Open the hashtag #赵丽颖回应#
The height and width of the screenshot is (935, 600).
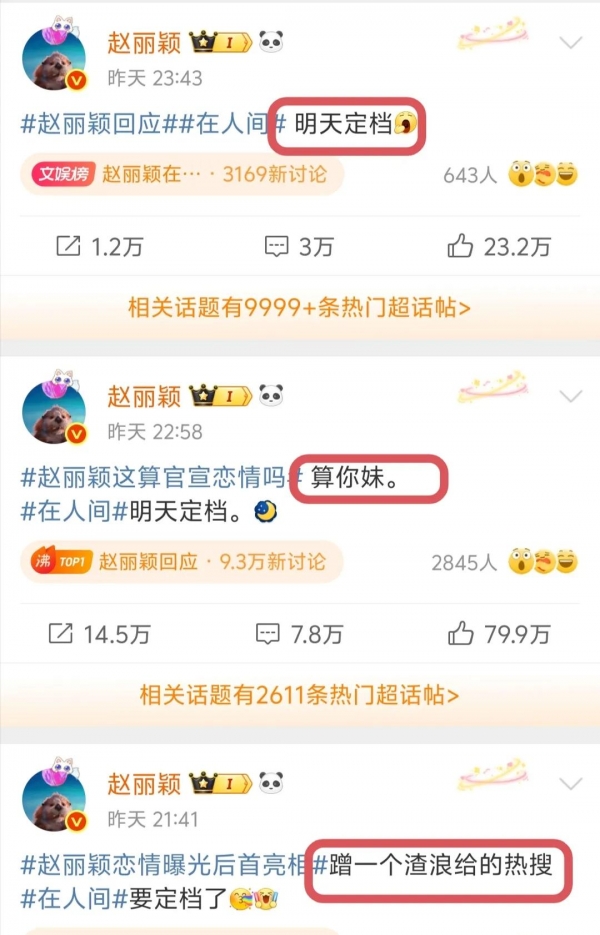point(87,125)
